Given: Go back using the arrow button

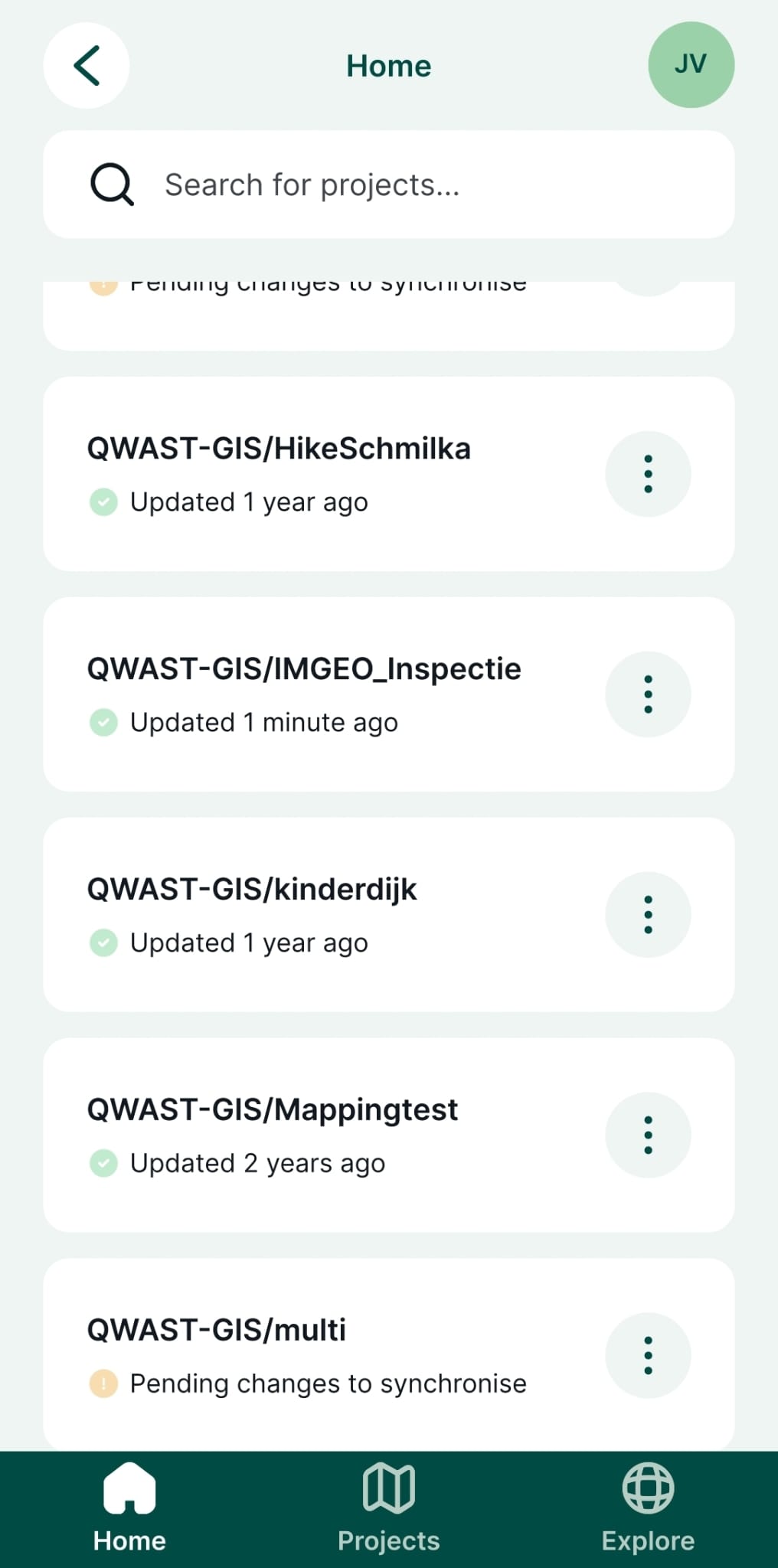Looking at the screenshot, I should (x=87, y=66).
